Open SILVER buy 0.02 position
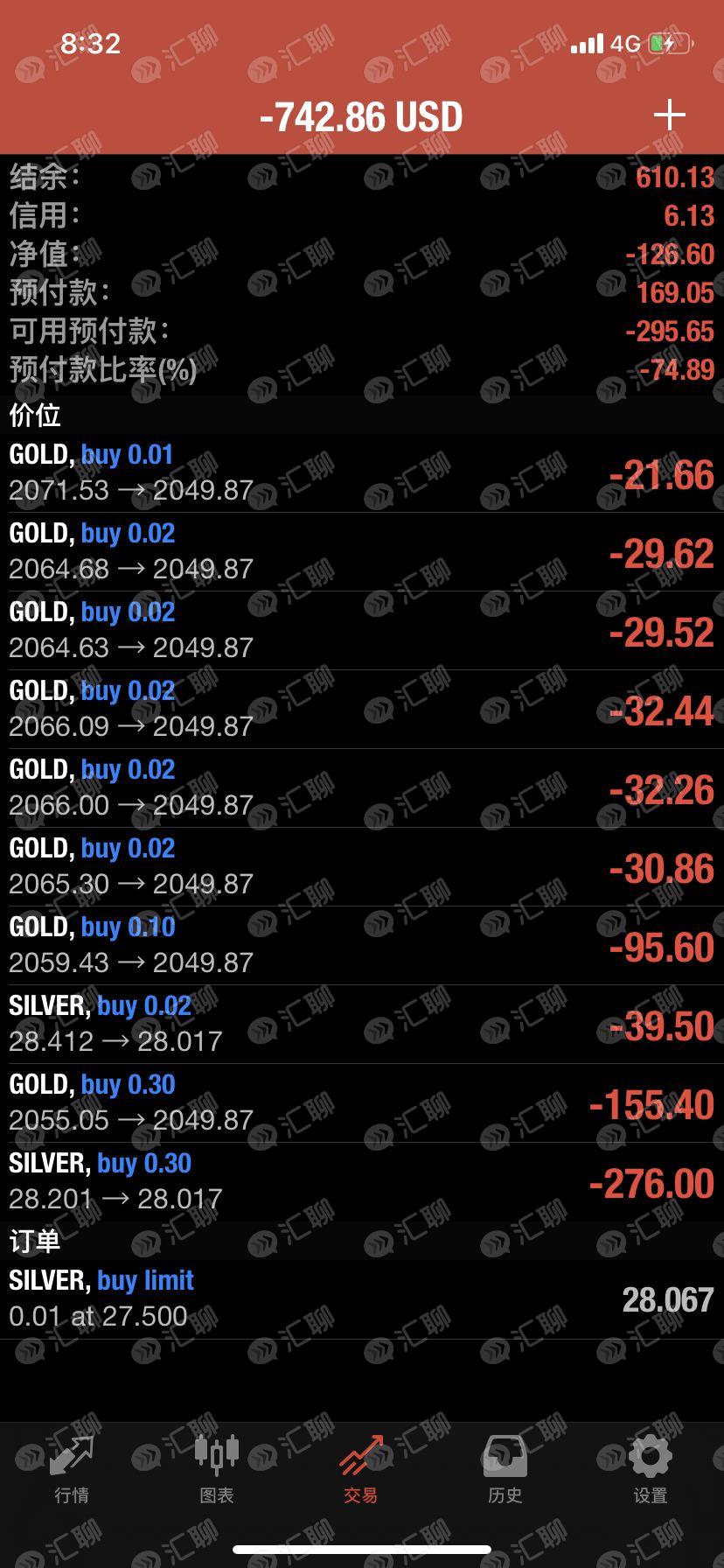724x1568 pixels. coord(362,1025)
